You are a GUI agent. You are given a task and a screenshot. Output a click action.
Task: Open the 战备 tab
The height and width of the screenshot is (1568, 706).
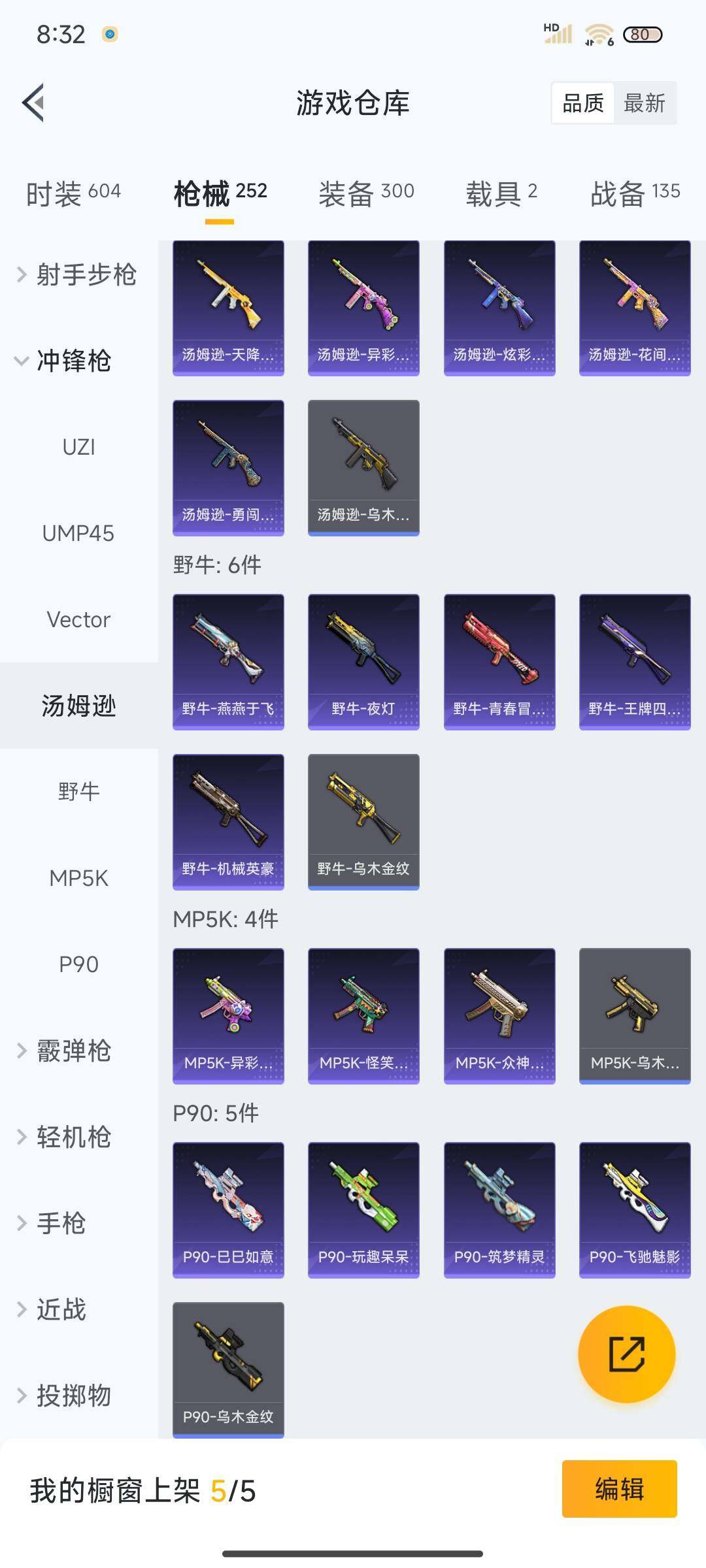tap(635, 193)
